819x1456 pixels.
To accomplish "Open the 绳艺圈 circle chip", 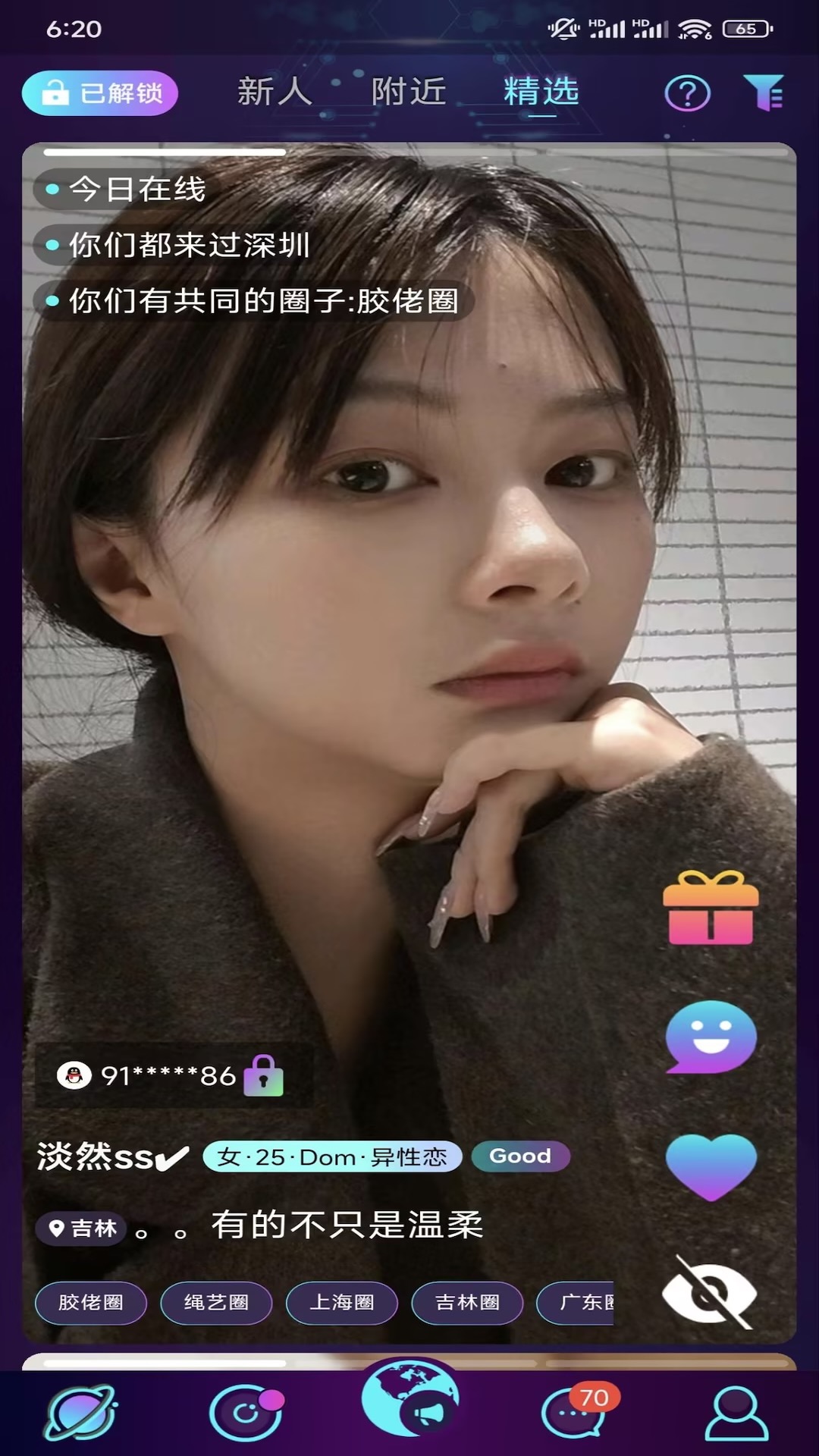I will 216,1303.
